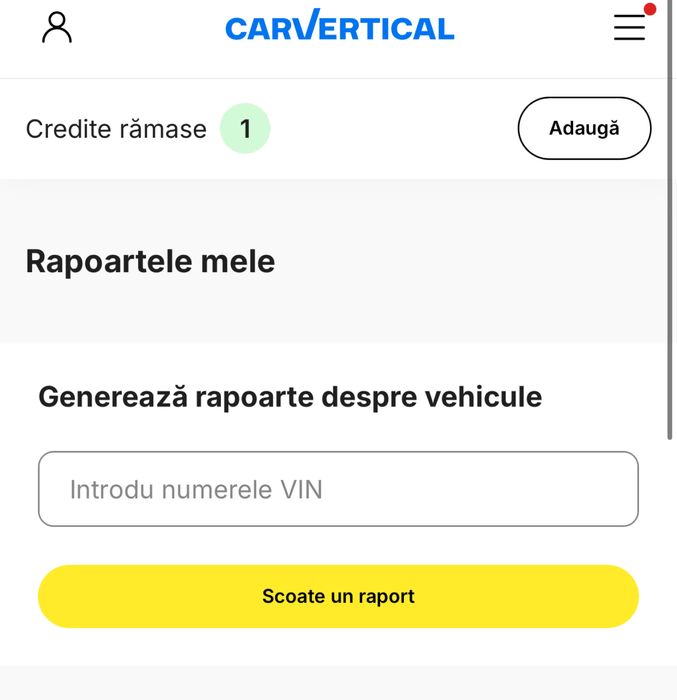Focus the Introdu numerele VIN field
This screenshot has height=700, width=677.
[338, 489]
